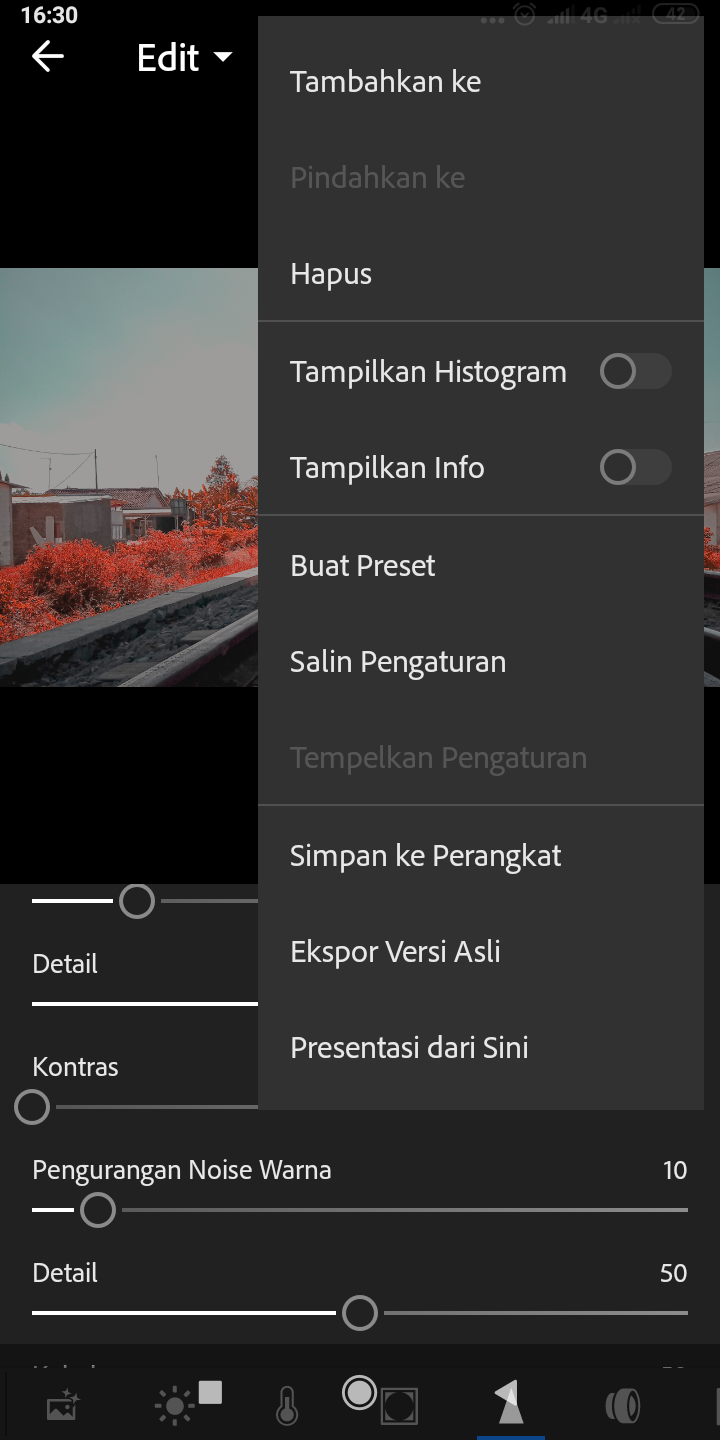Tap the Kontras slider handle
This screenshot has height=1440, width=720.
32,1107
